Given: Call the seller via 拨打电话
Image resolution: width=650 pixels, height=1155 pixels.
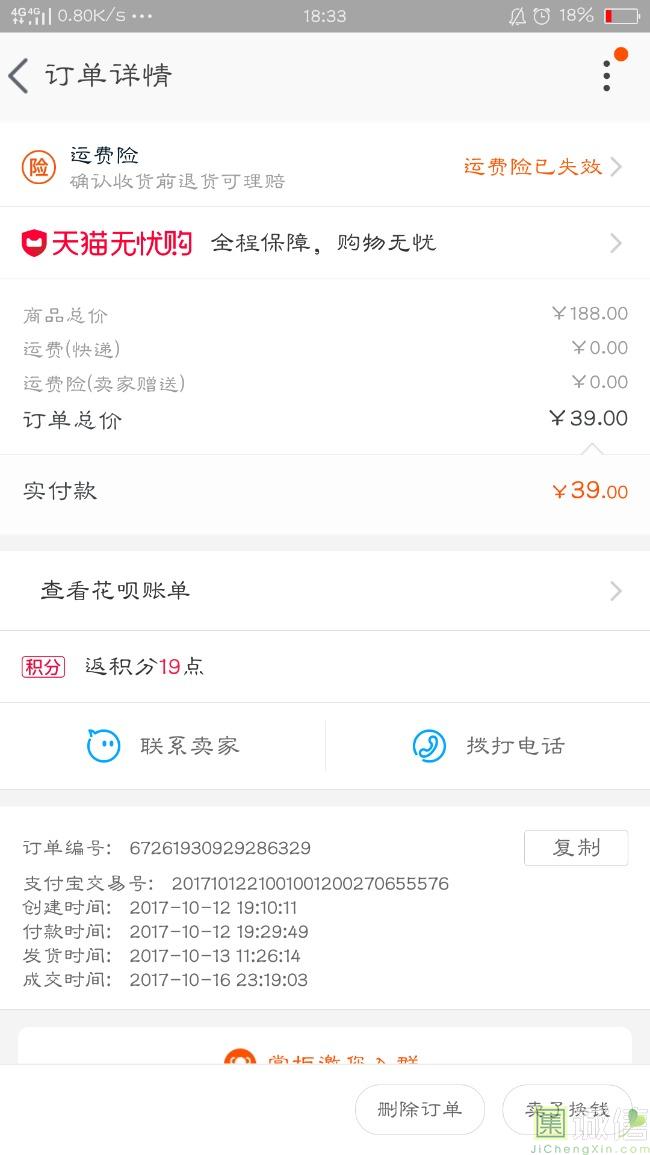Looking at the screenshot, I should 488,746.
